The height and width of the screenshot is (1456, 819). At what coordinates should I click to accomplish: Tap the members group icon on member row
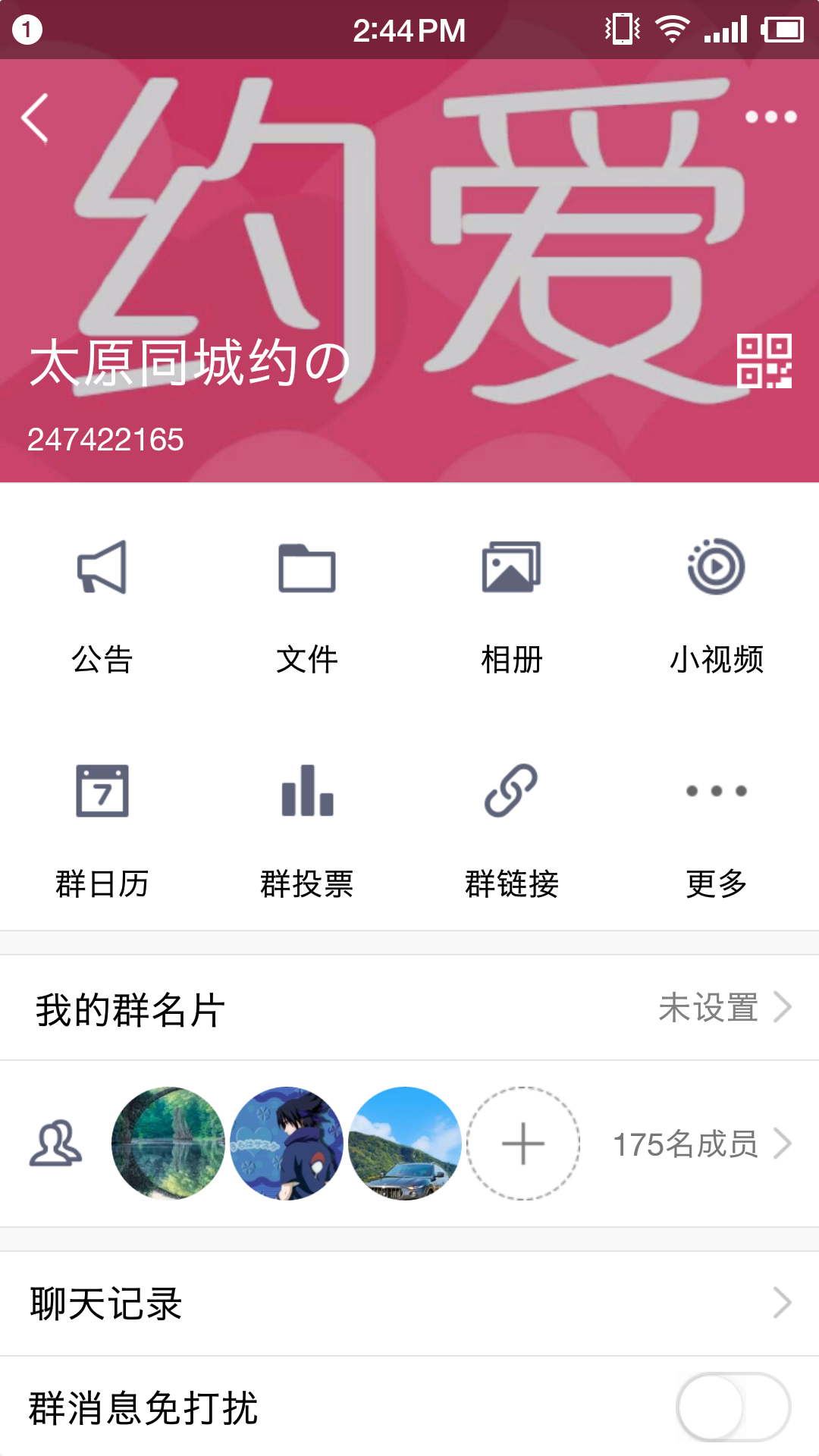54,1143
